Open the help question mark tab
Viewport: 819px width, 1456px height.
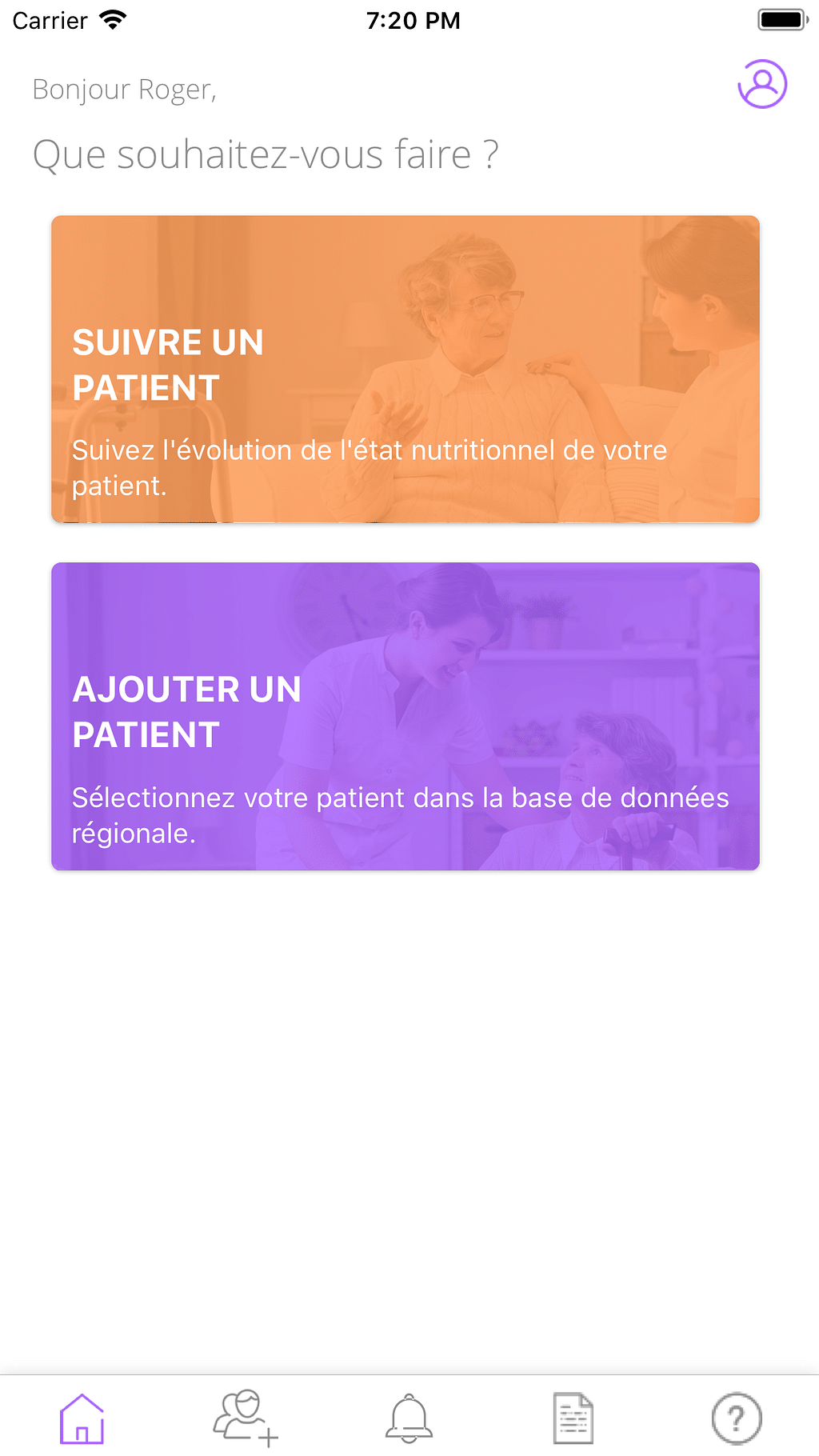point(736,1418)
